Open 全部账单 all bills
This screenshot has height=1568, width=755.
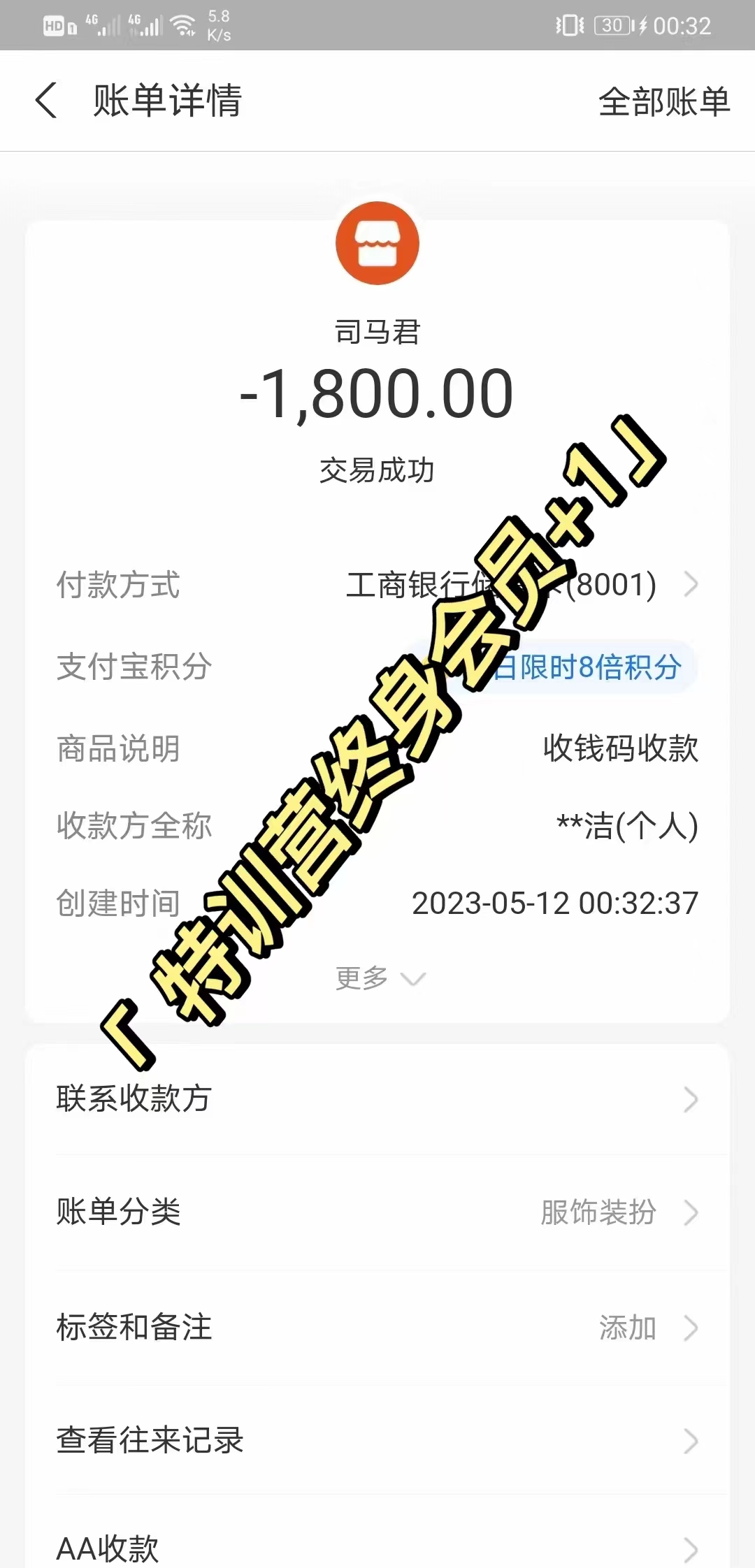tap(663, 102)
